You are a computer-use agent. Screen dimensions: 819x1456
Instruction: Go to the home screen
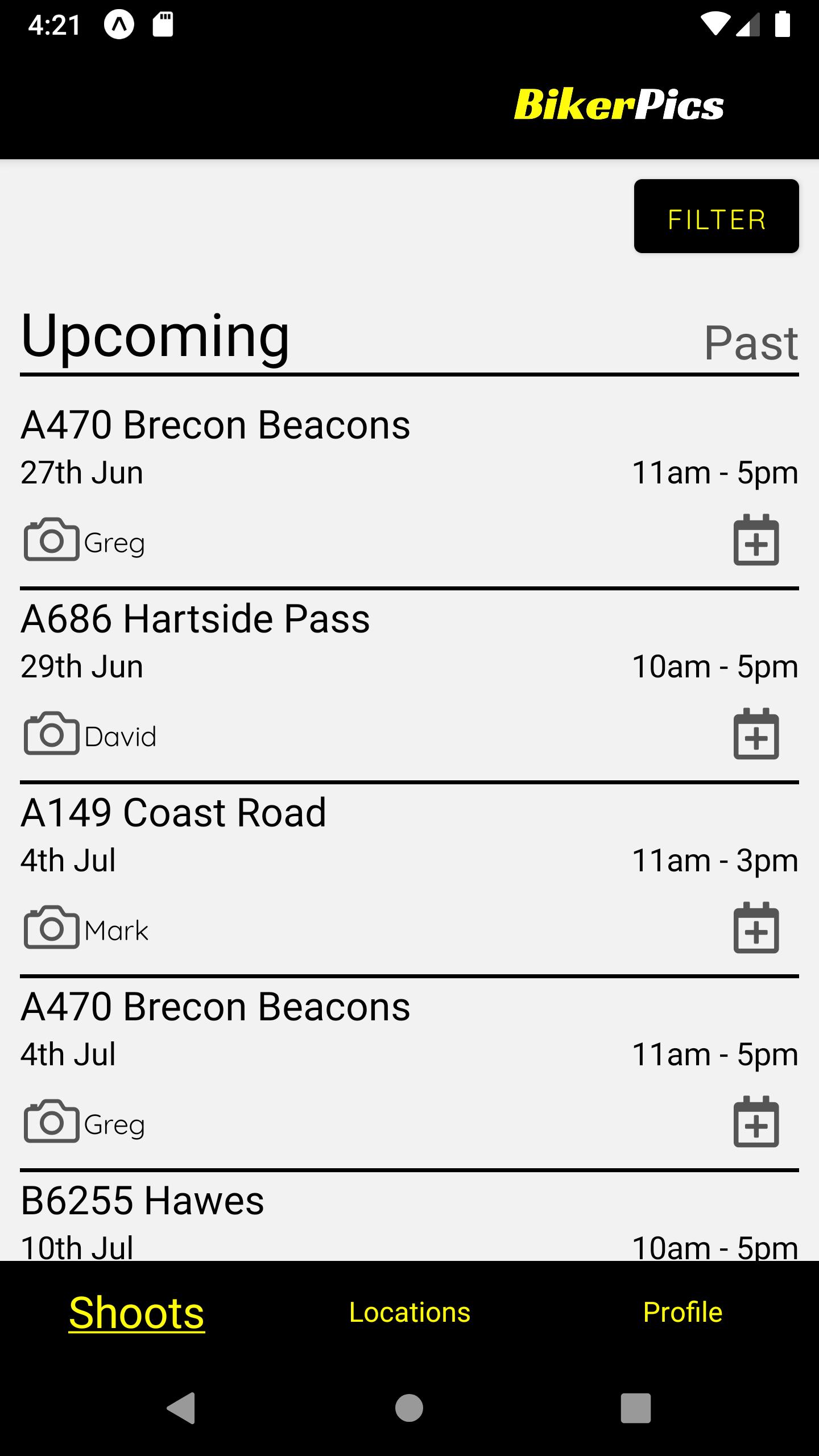409,1408
